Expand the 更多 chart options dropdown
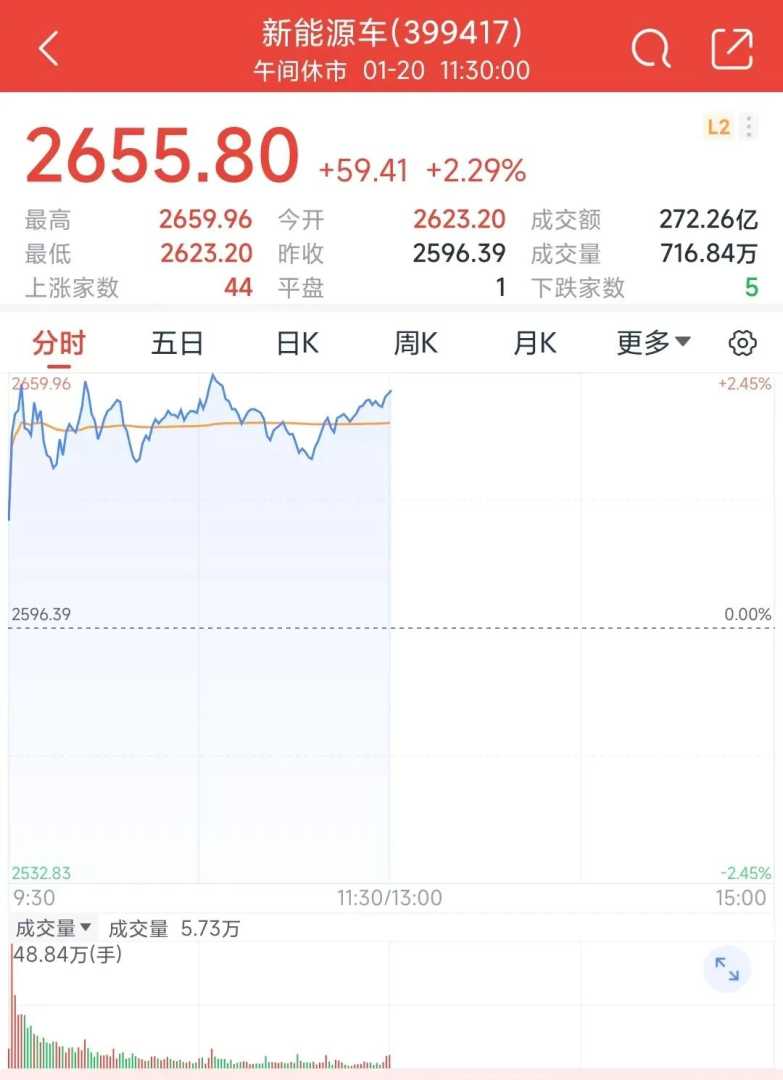This screenshot has width=783, height=1080. point(653,343)
